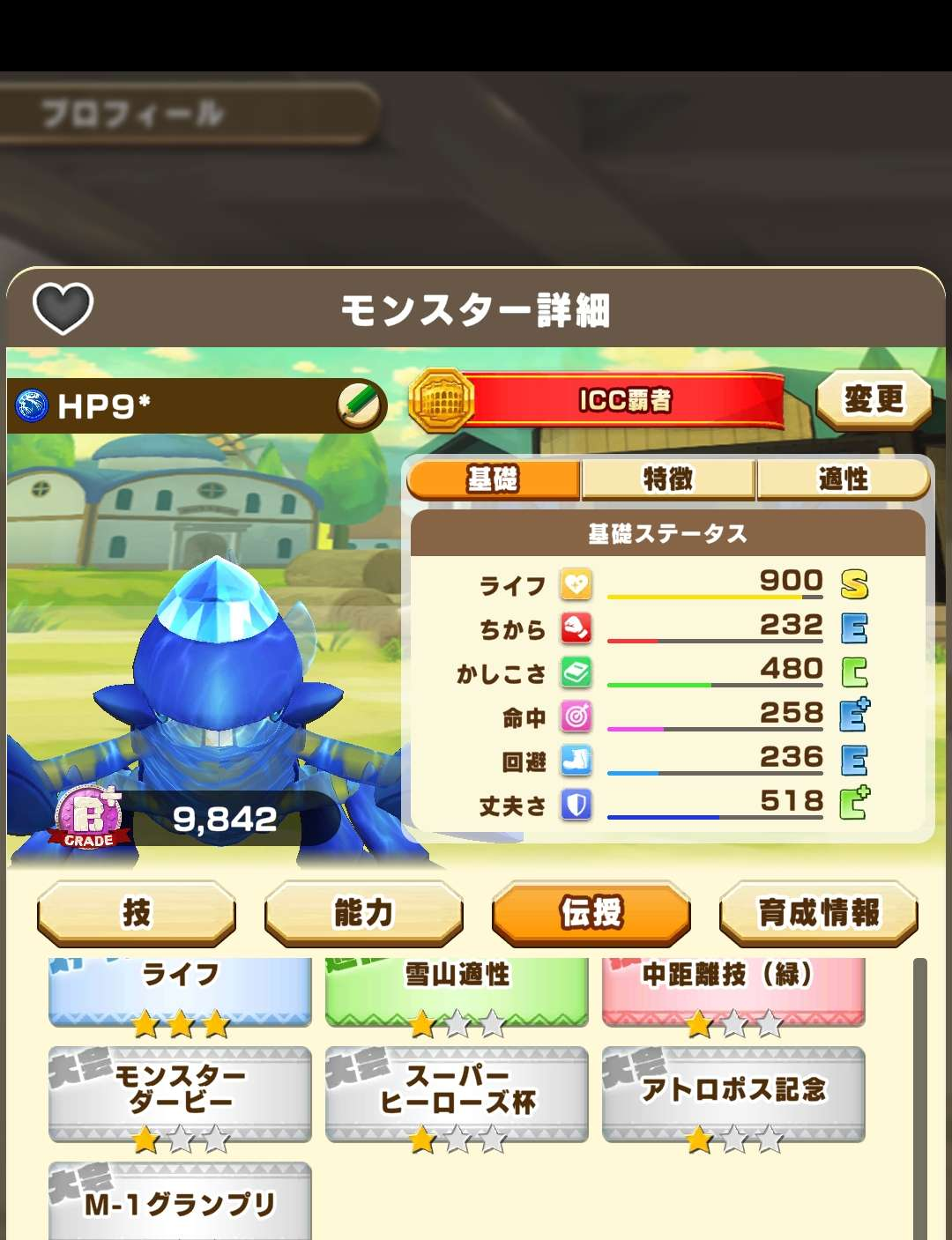Edit the monster name HP9*

tap(361, 406)
